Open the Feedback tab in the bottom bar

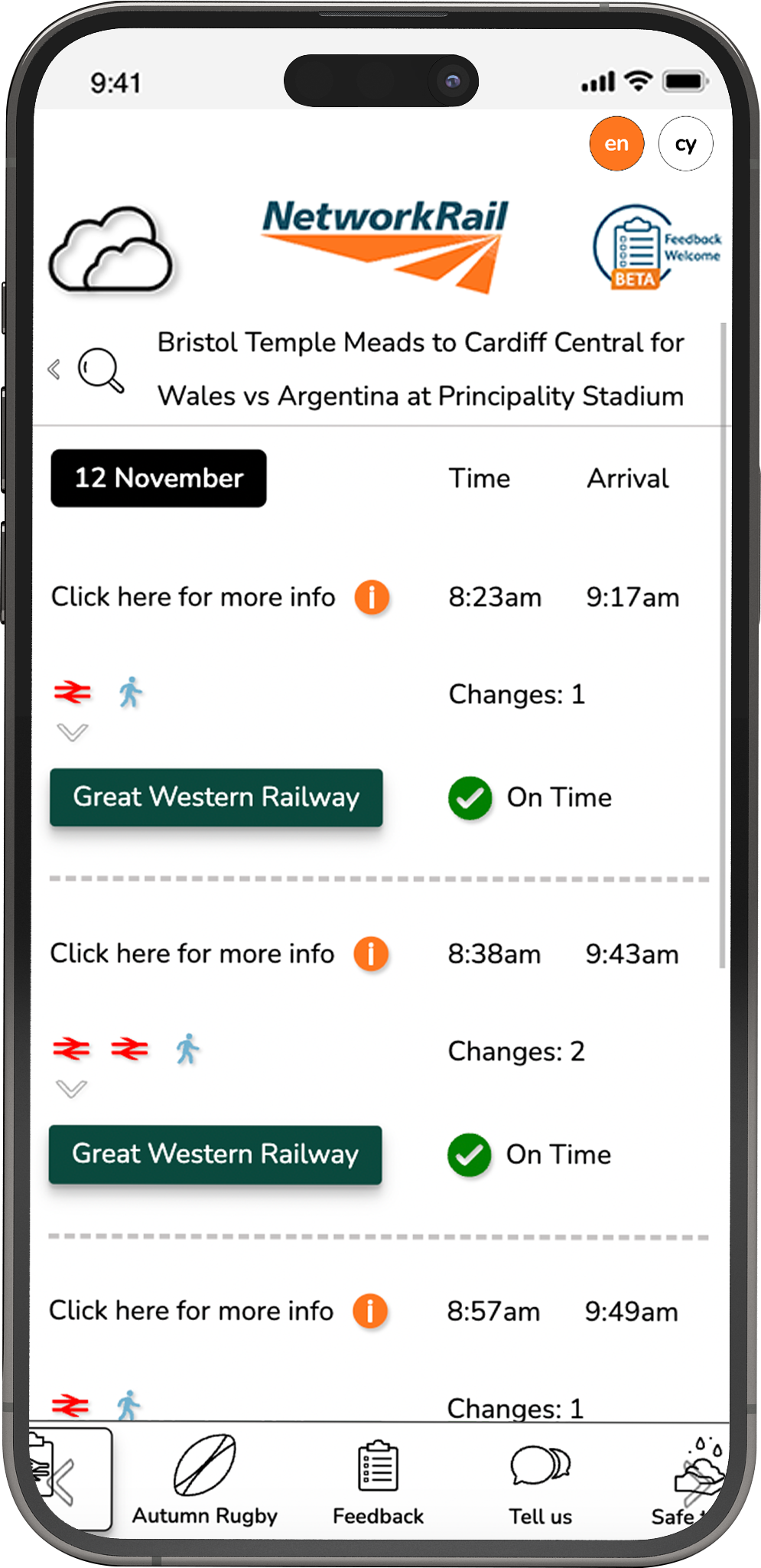[378, 1481]
